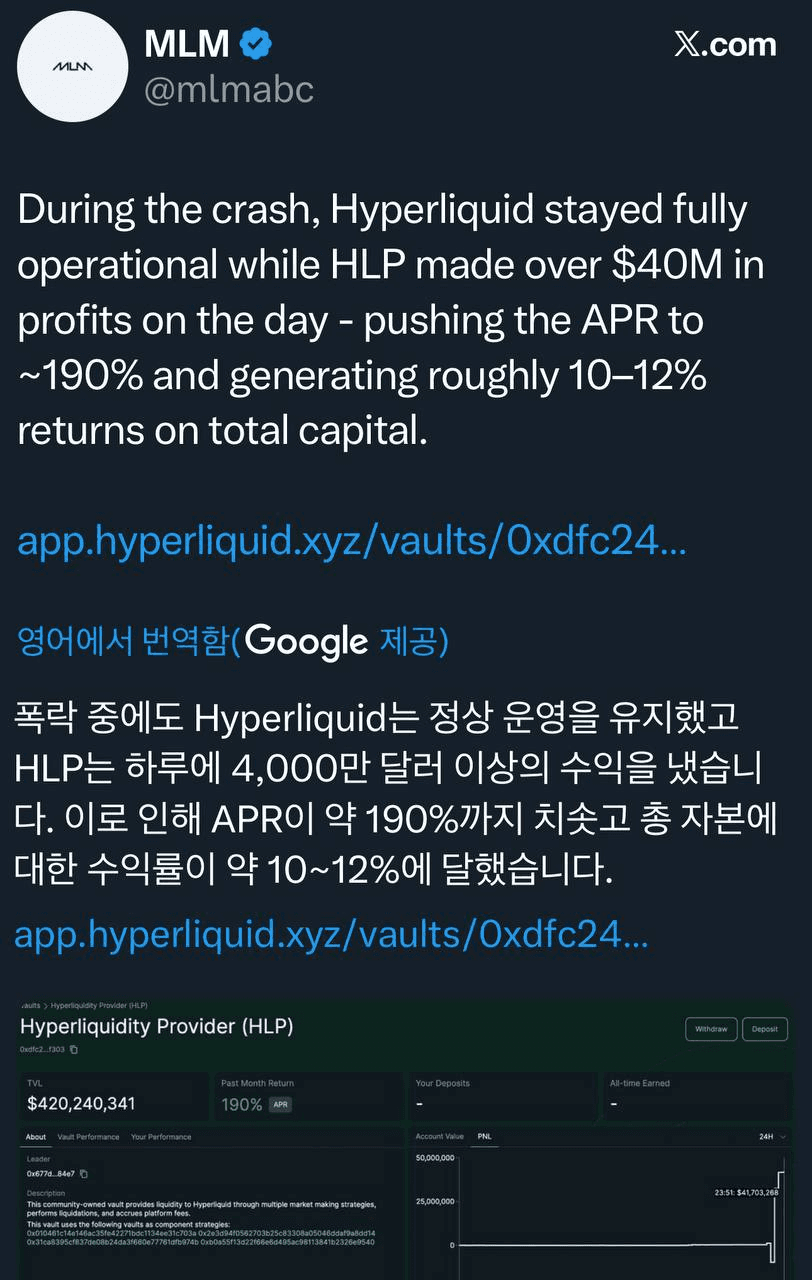View the attached Hyperliquidity Provider screenshot
The image size is (812, 1280).
coord(406,1140)
